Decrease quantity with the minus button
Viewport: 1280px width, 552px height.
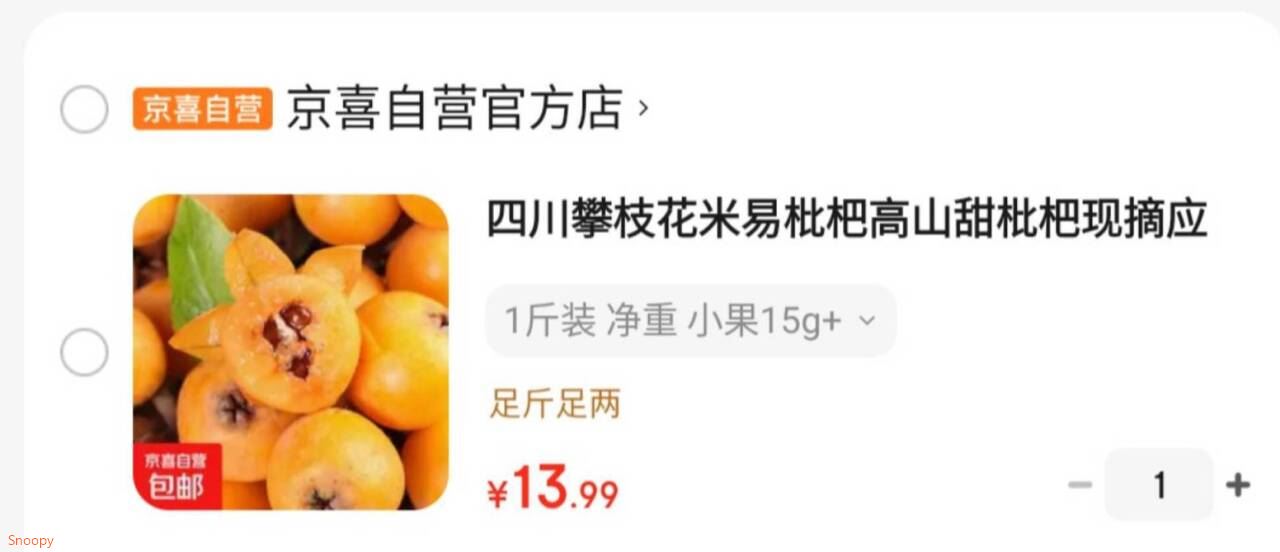click(1080, 486)
